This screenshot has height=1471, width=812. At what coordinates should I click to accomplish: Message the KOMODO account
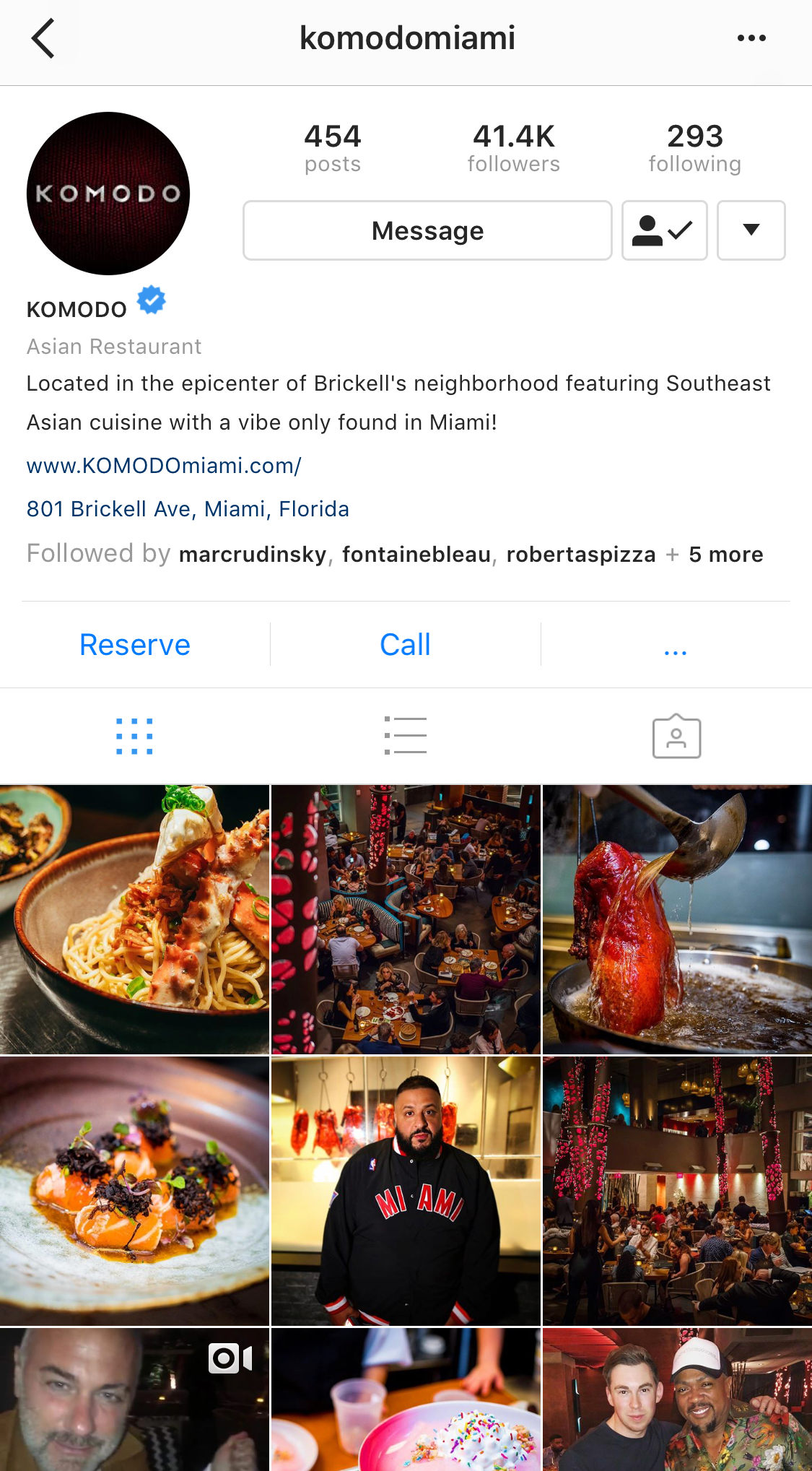click(427, 231)
